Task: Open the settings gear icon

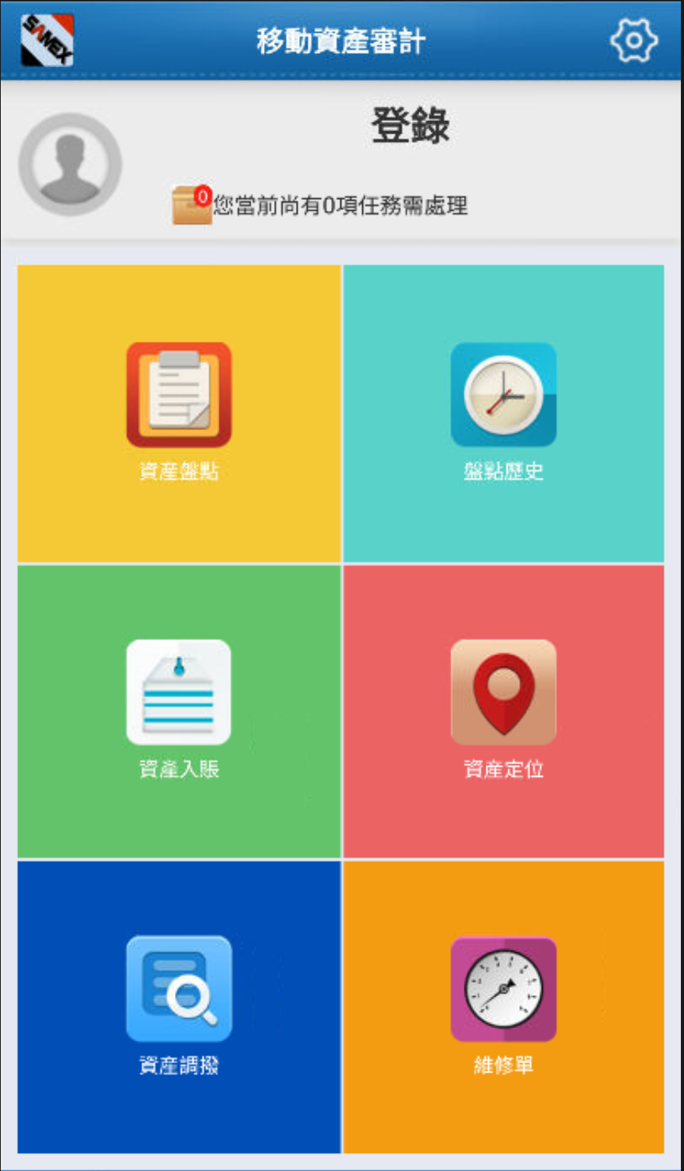Action: (x=634, y=40)
